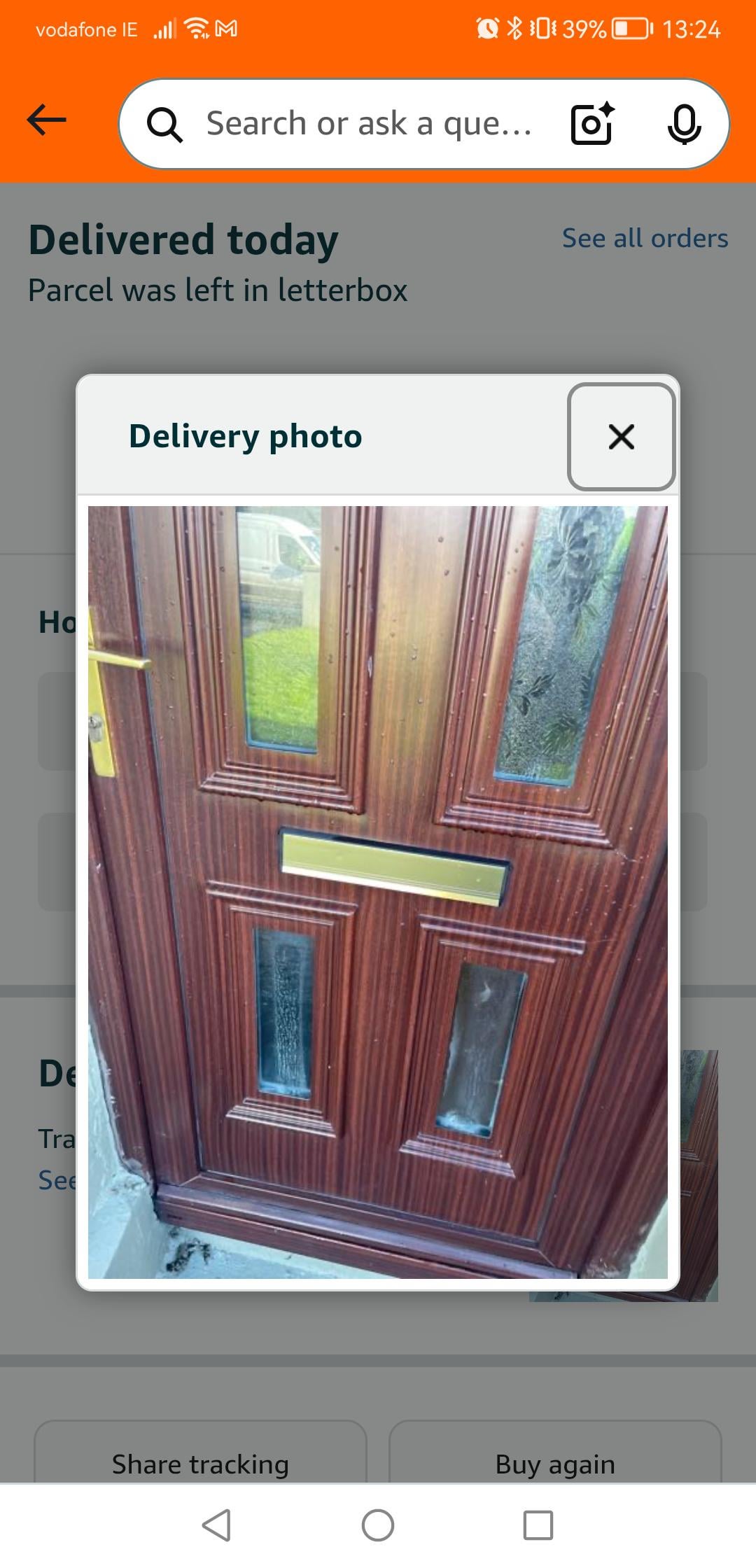Open camera lens search icon

592,123
